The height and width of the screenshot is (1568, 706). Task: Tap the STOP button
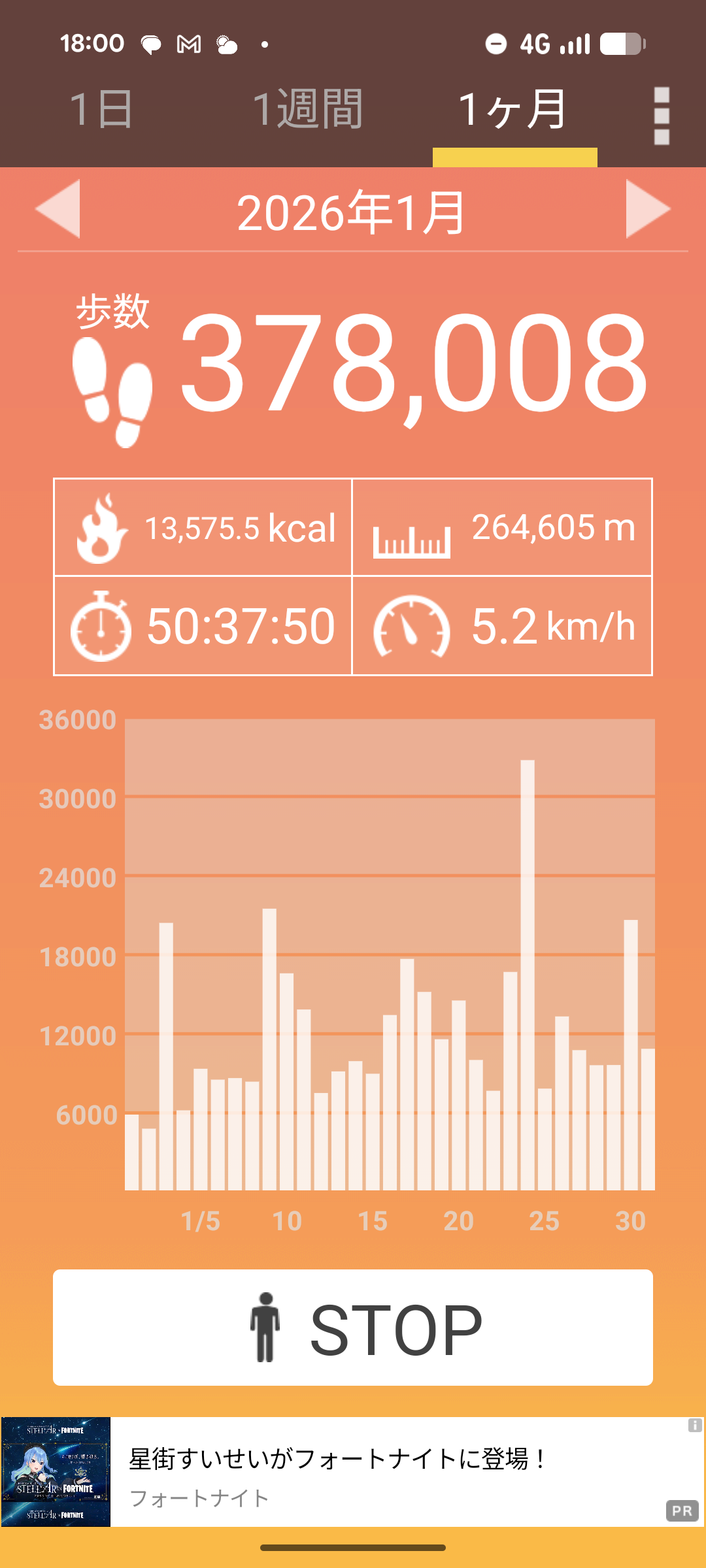click(x=353, y=1328)
